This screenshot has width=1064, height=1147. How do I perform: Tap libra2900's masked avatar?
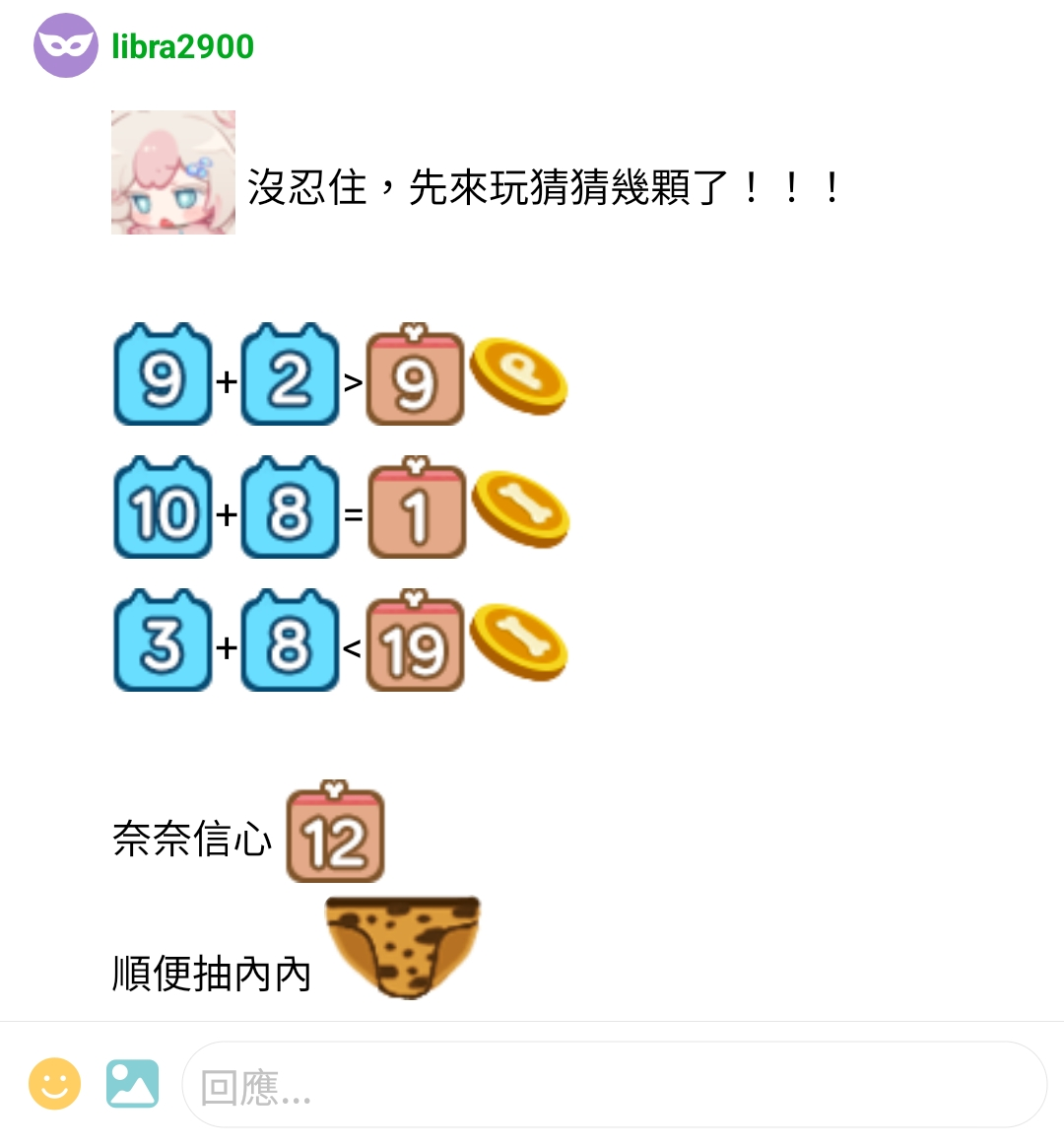[65, 45]
